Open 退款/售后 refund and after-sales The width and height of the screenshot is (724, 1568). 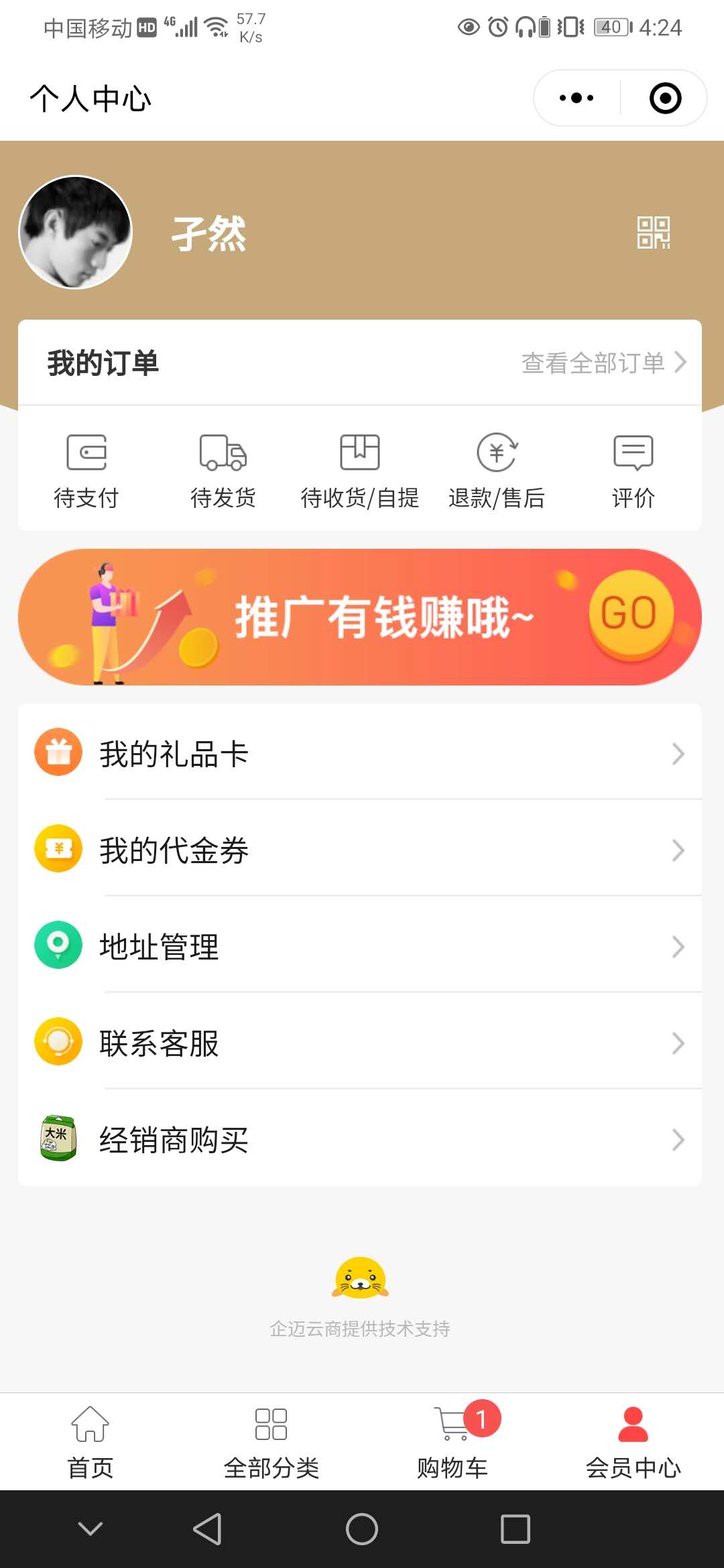(497, 470)
